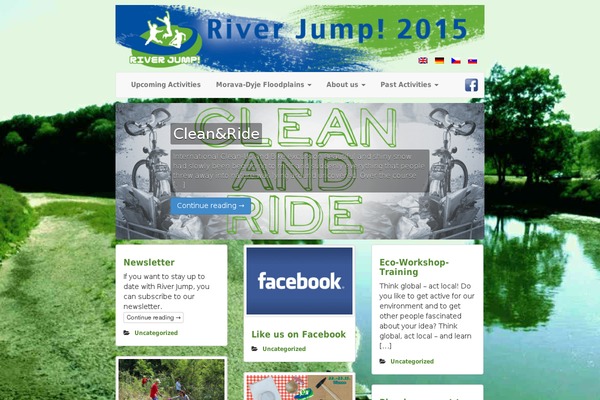
Task: Continue reading the Clean&Ride post
Action: point(210,206)
